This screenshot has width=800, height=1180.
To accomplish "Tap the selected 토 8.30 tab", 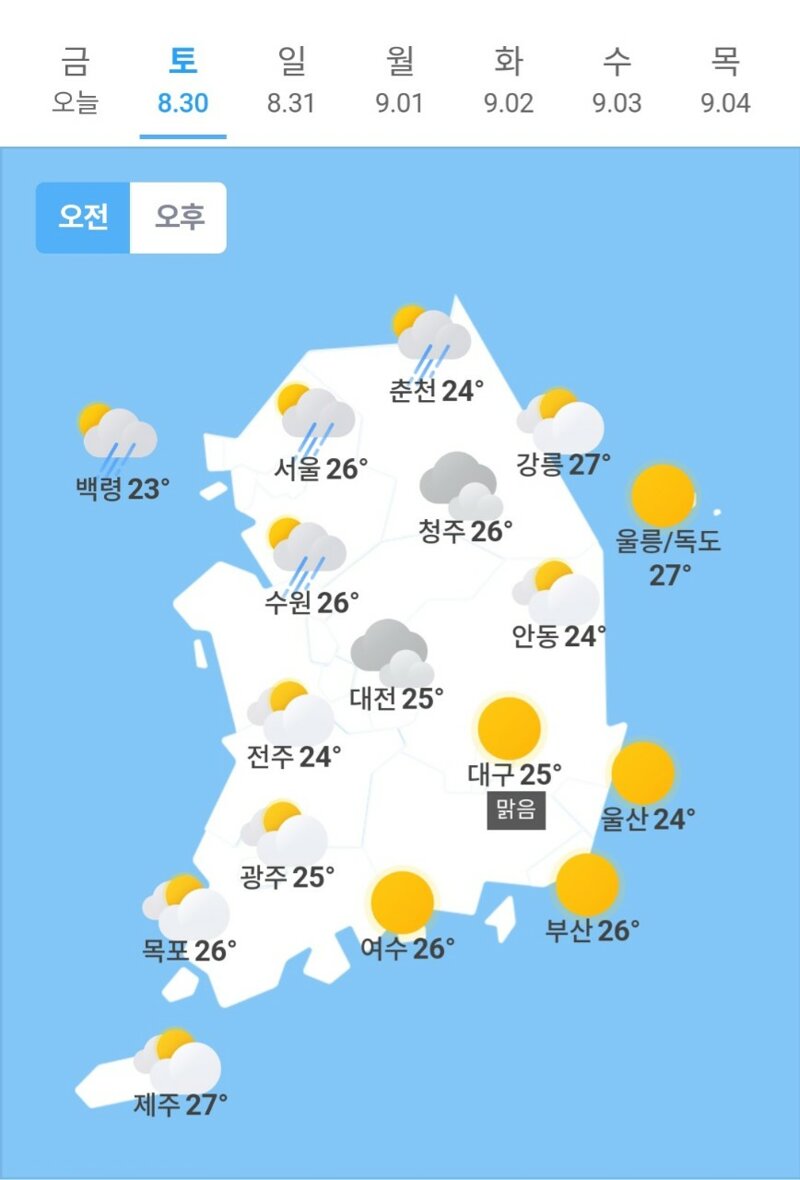I will pos(183,80).
